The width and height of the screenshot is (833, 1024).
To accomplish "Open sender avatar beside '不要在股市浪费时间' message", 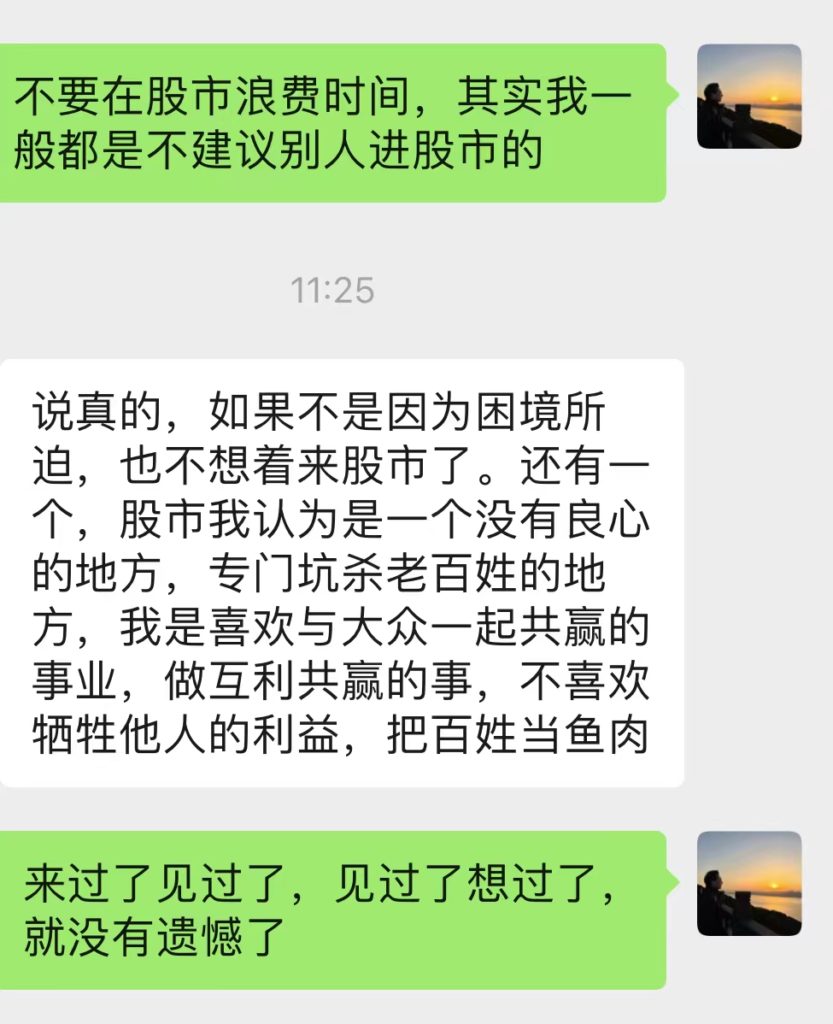I will [748, 97].
